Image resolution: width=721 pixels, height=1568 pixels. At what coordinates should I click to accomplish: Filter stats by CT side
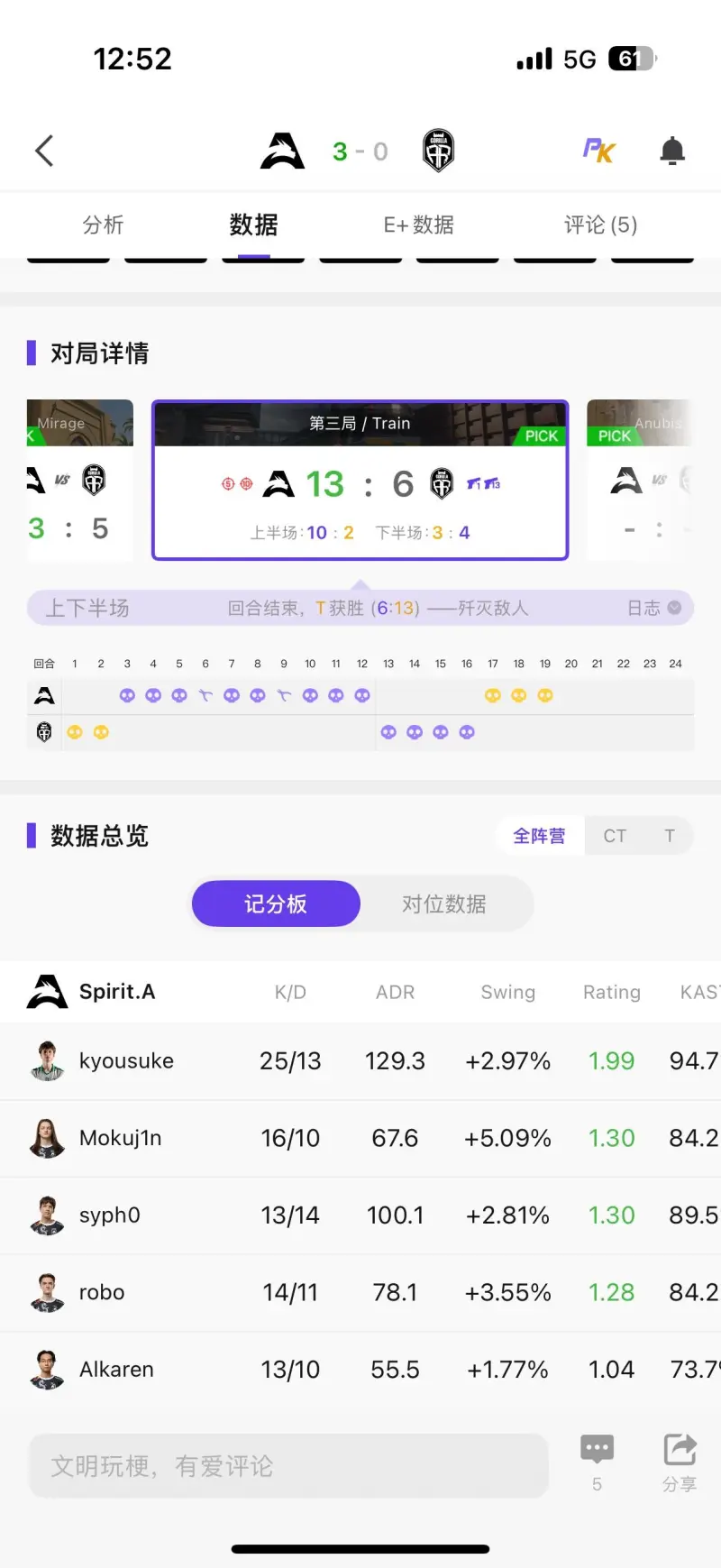point(615,836)
